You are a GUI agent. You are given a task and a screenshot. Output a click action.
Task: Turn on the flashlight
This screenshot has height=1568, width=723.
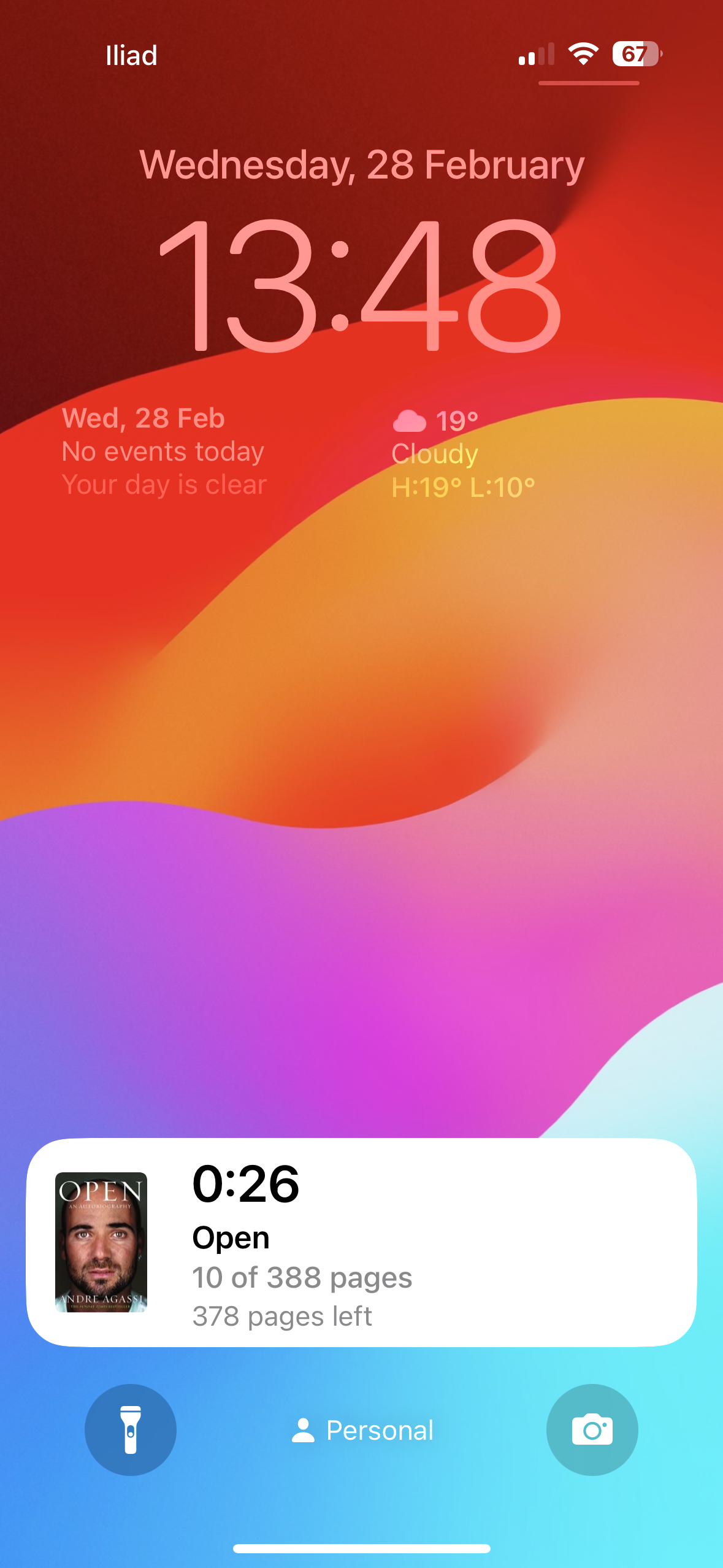tap(130, 1429)
